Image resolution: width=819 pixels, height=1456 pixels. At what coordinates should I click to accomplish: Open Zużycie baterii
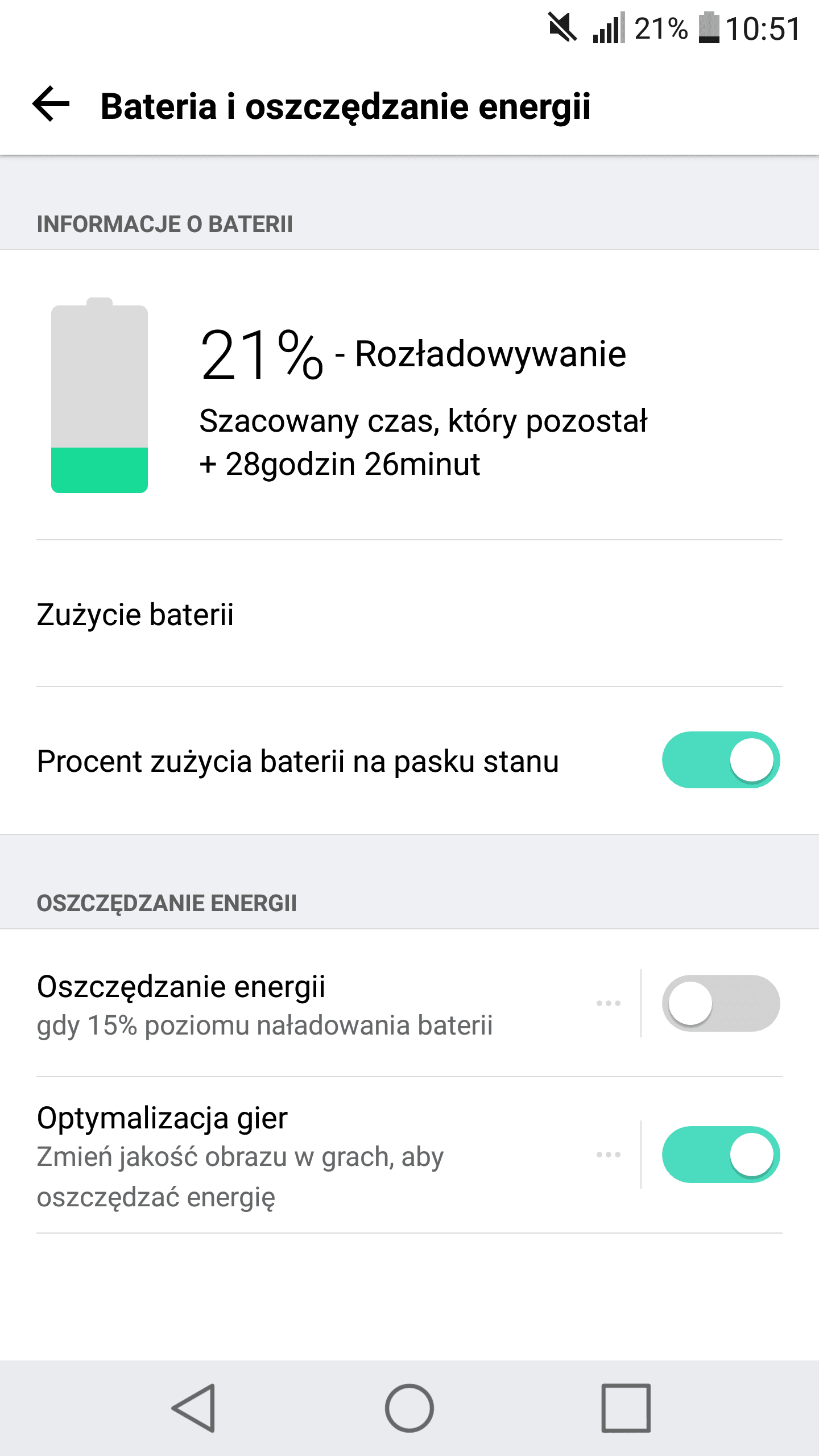click(x=409, y=614)
